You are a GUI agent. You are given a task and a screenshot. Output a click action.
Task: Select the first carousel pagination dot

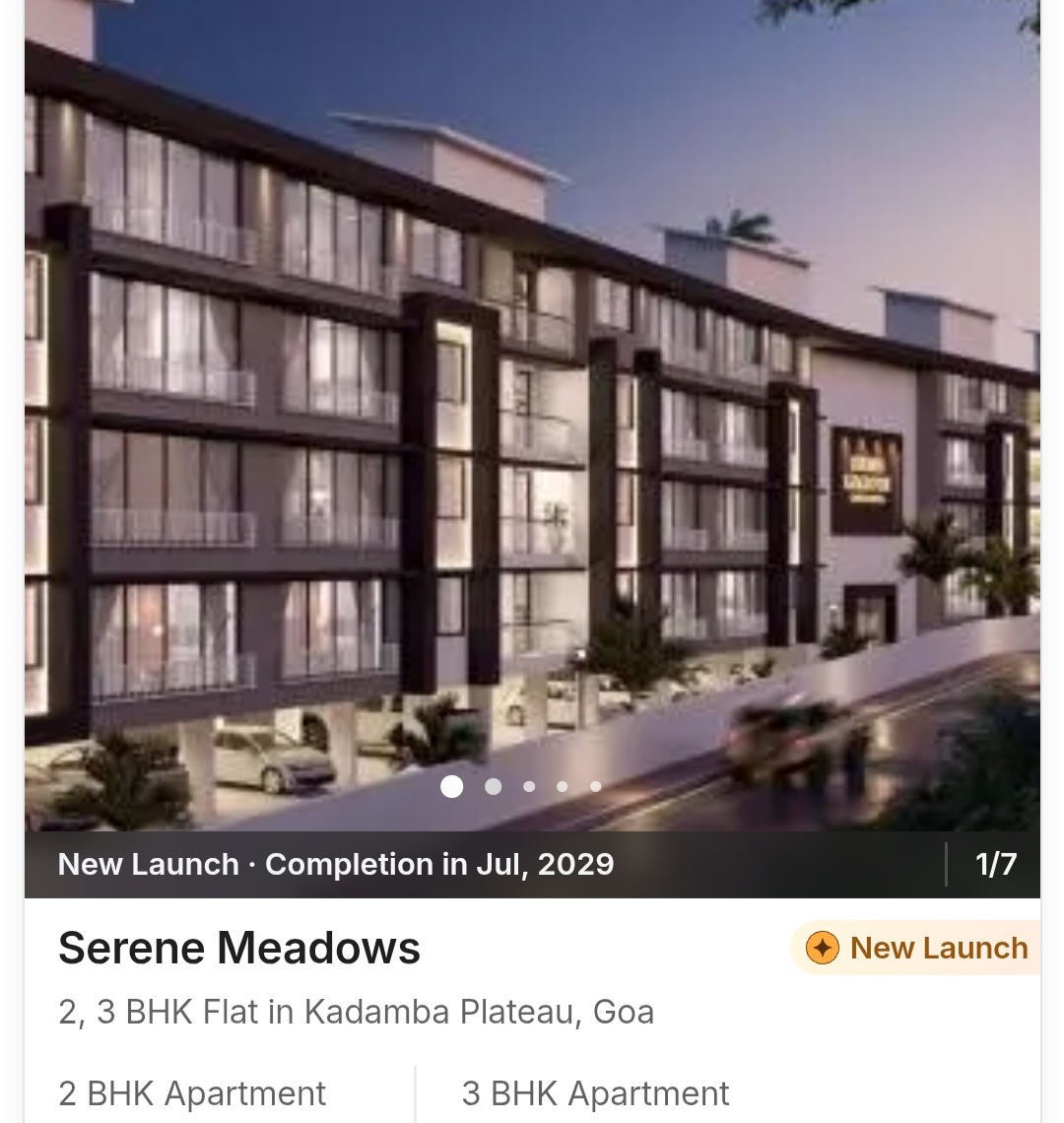(x=452, y=786)
